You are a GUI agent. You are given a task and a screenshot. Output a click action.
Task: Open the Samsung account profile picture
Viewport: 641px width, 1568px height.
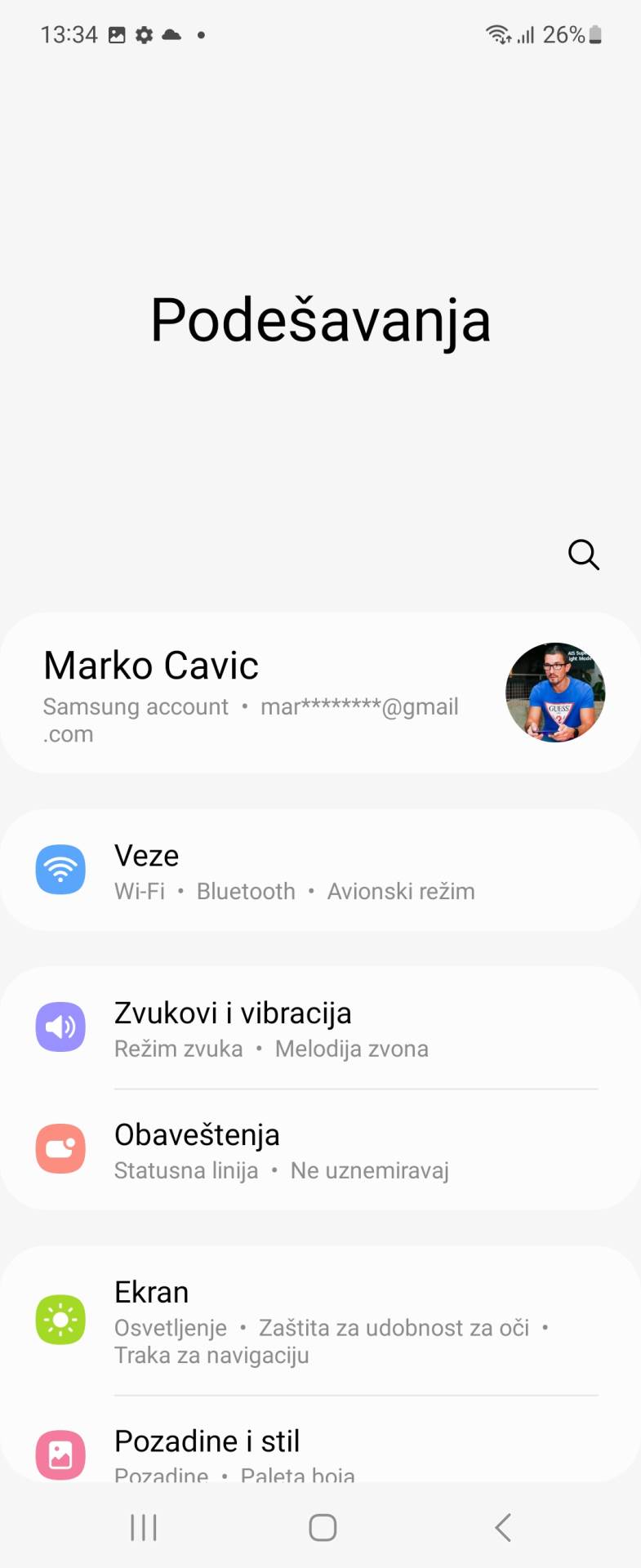(x=554, y=692)
